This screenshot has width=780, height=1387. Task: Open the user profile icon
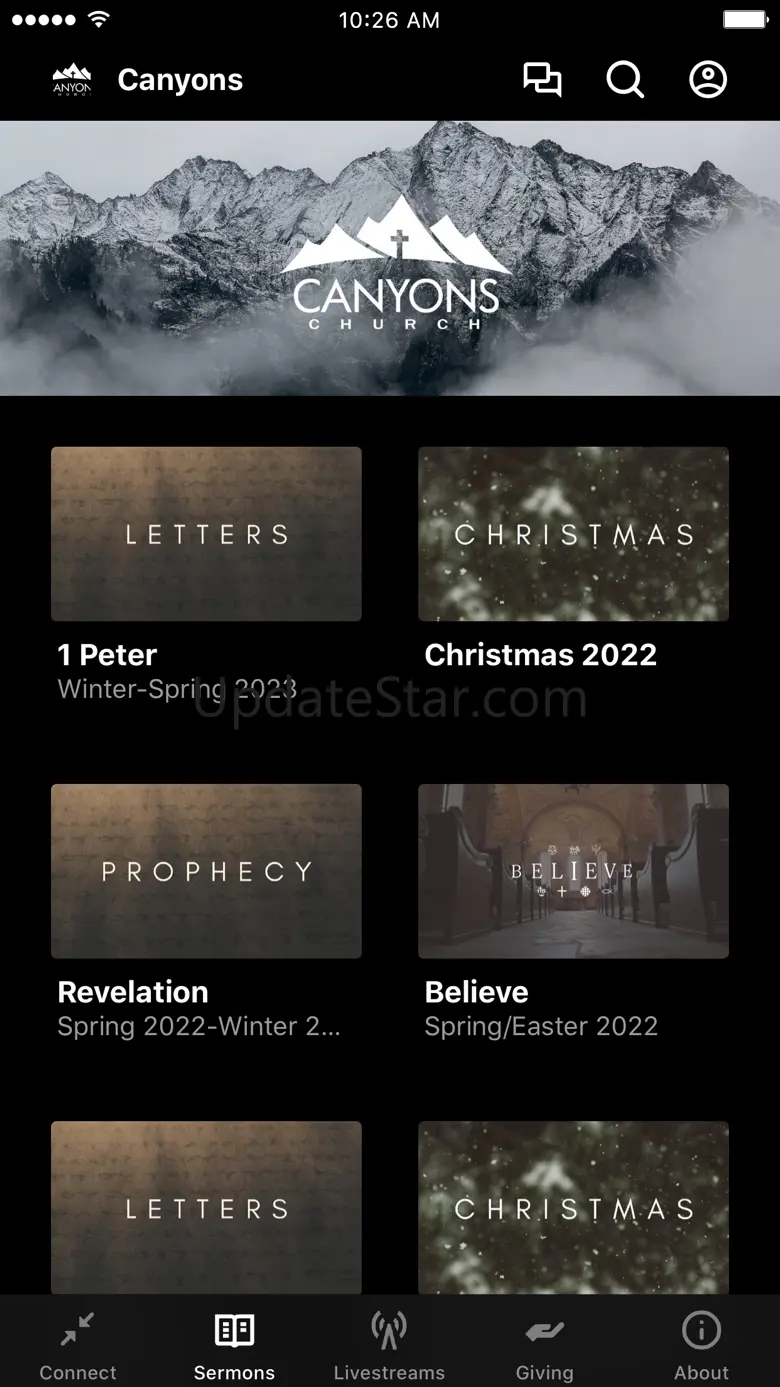click(x=708, y=80)
